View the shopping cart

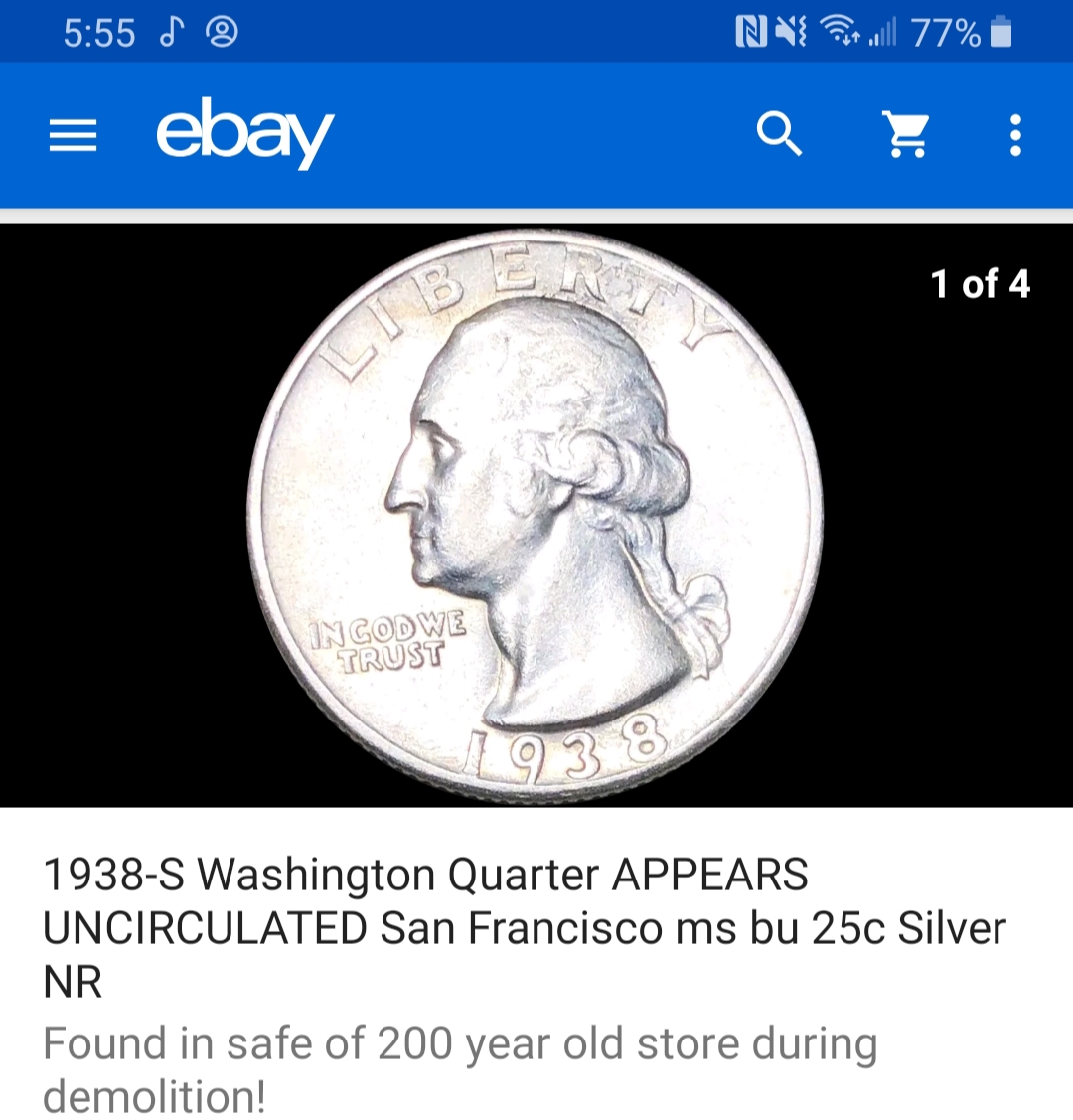click(906, 134)
